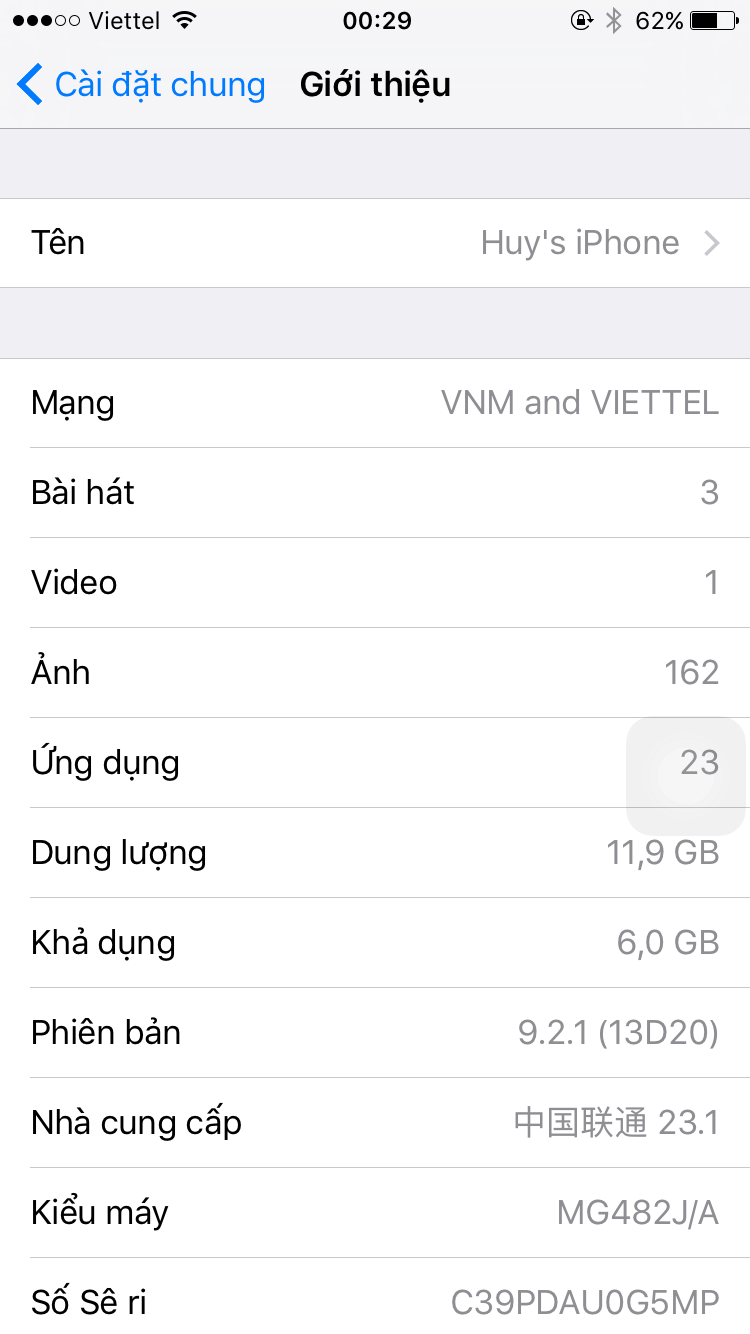Tap the Kiểu máy value MG482J/A

click(637, 1212)
